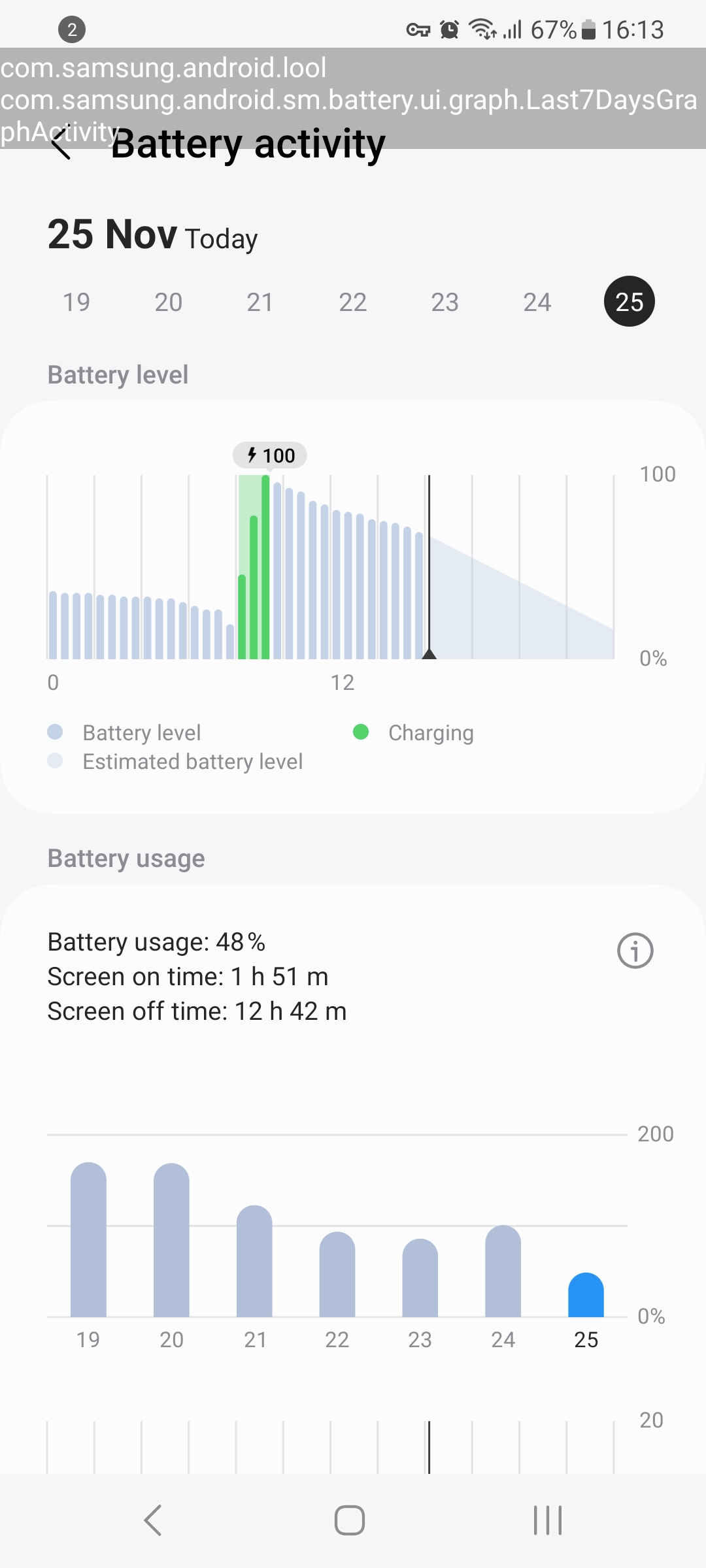This screenshot has width=706, height=1568.
Task: Select today's date 25
Action: coord(630,302)
